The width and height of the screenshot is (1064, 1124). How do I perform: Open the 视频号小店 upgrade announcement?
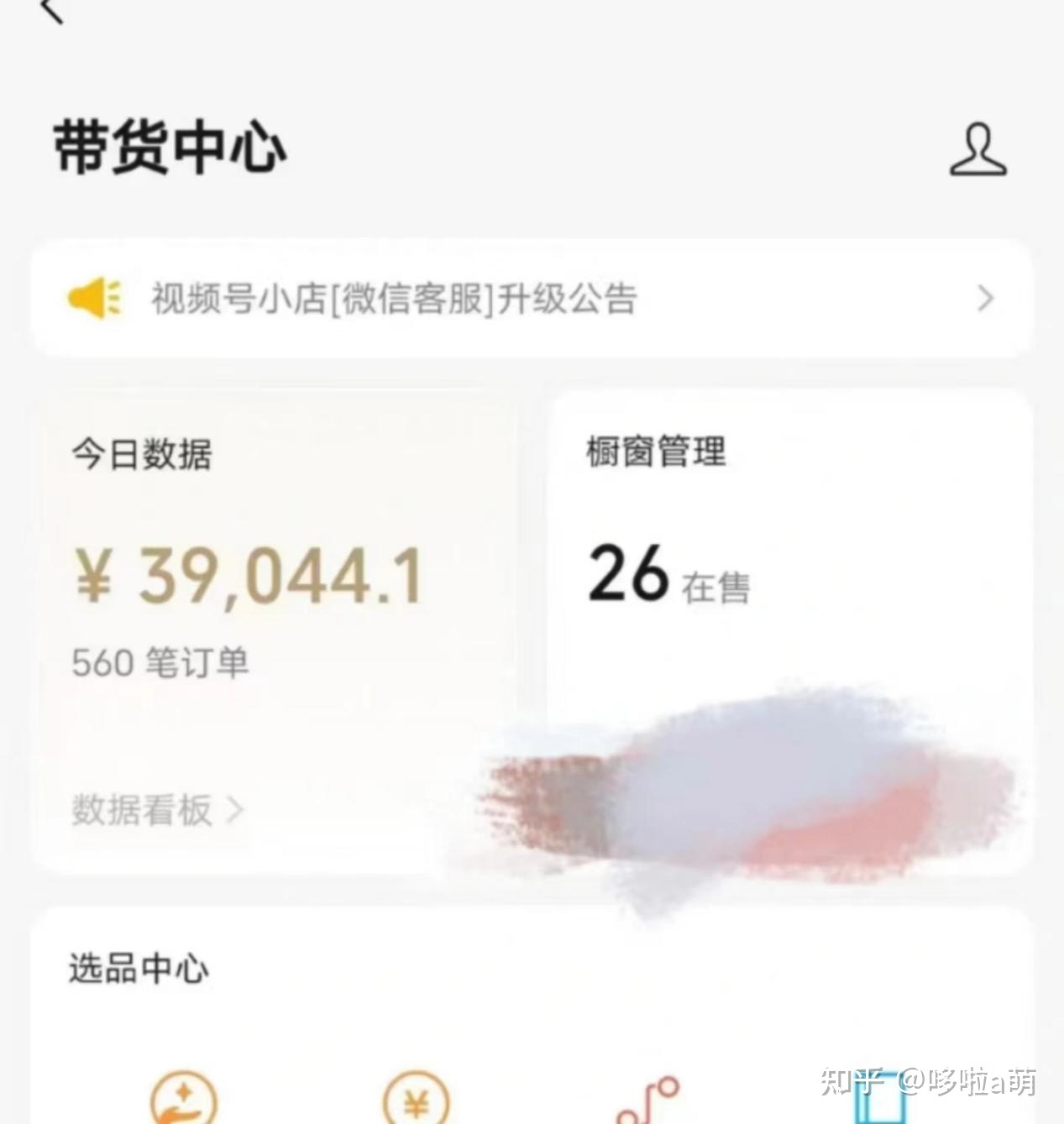point(395,300)
